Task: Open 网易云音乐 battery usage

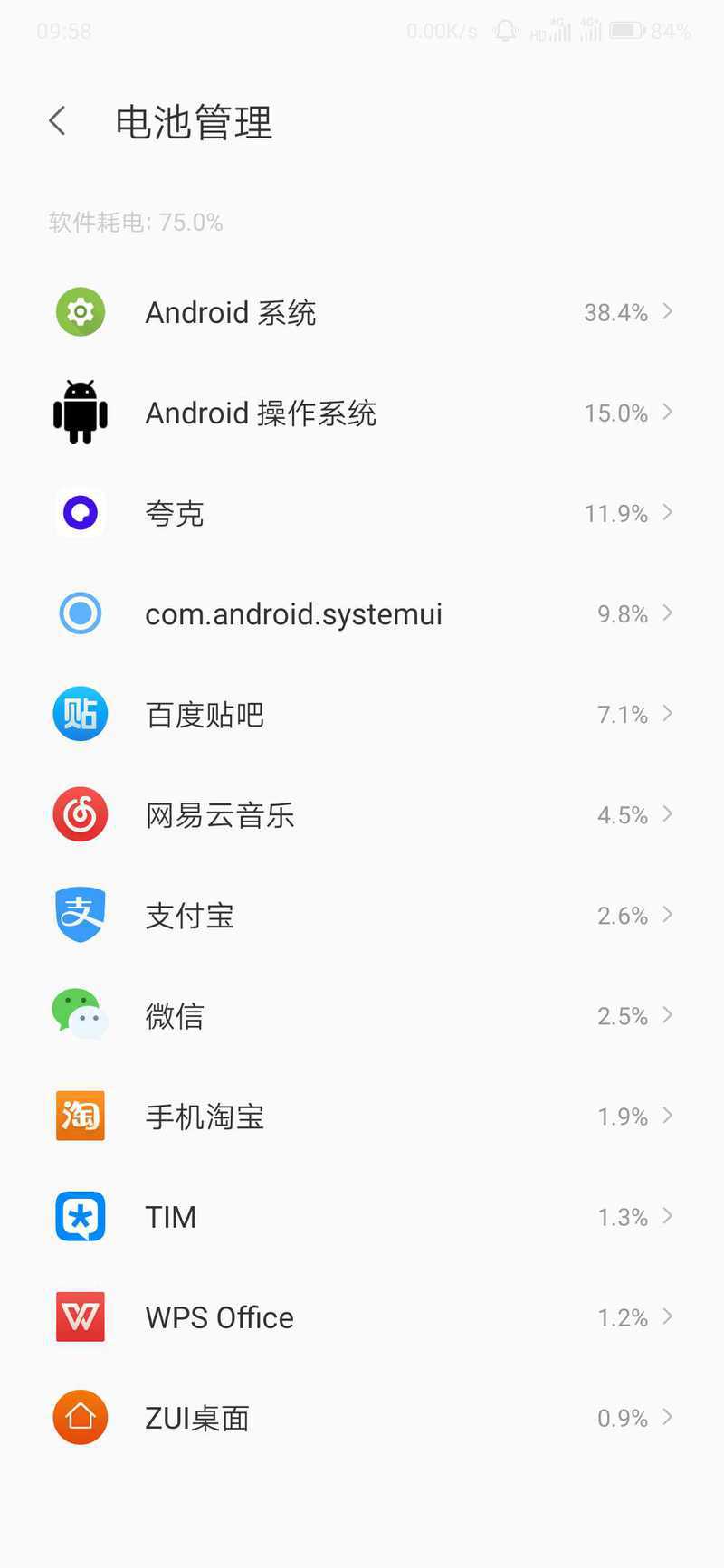Action: (x=362, y=814)
